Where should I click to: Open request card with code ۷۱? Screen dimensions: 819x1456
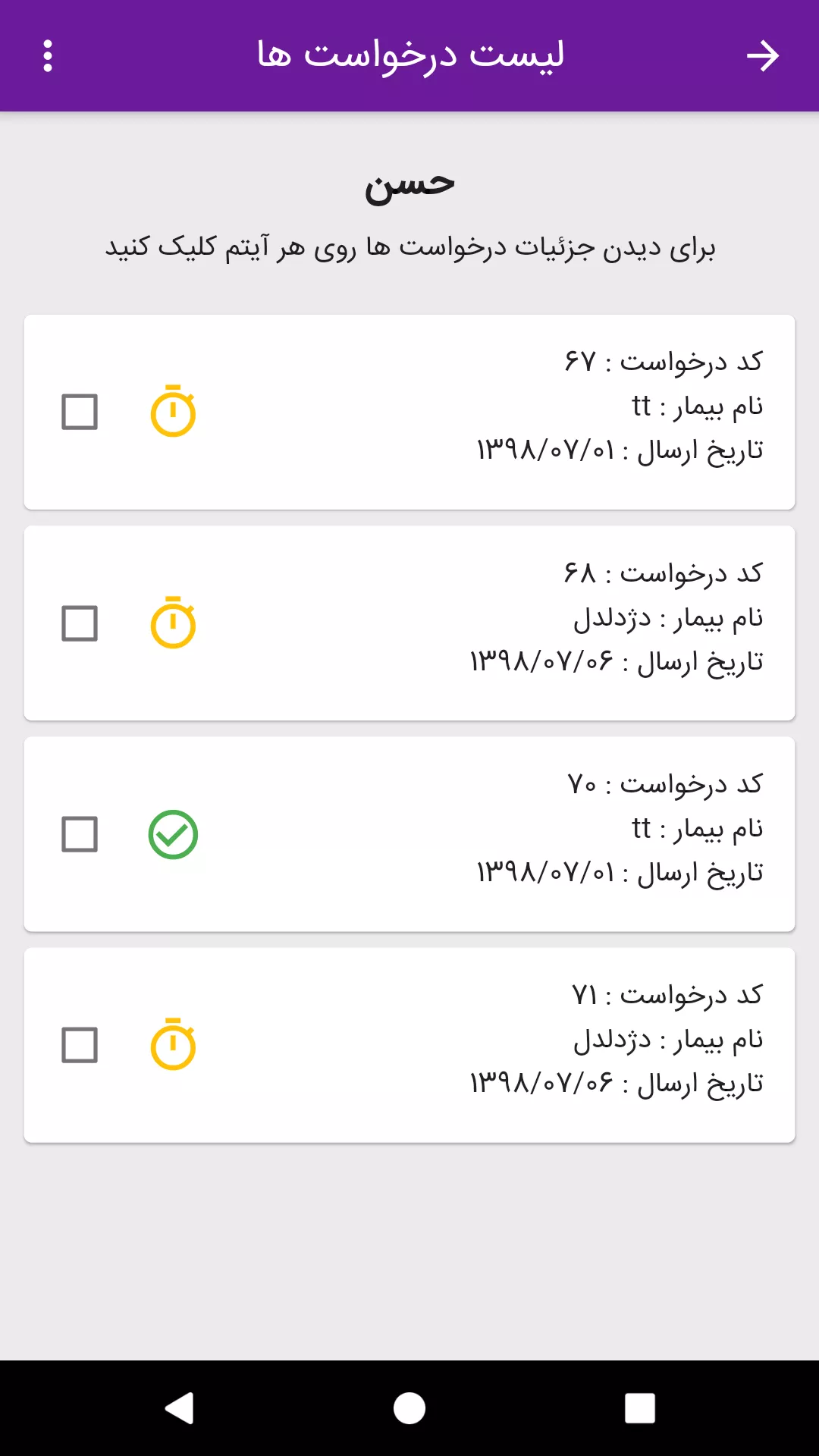click(x=485, y=1044)
